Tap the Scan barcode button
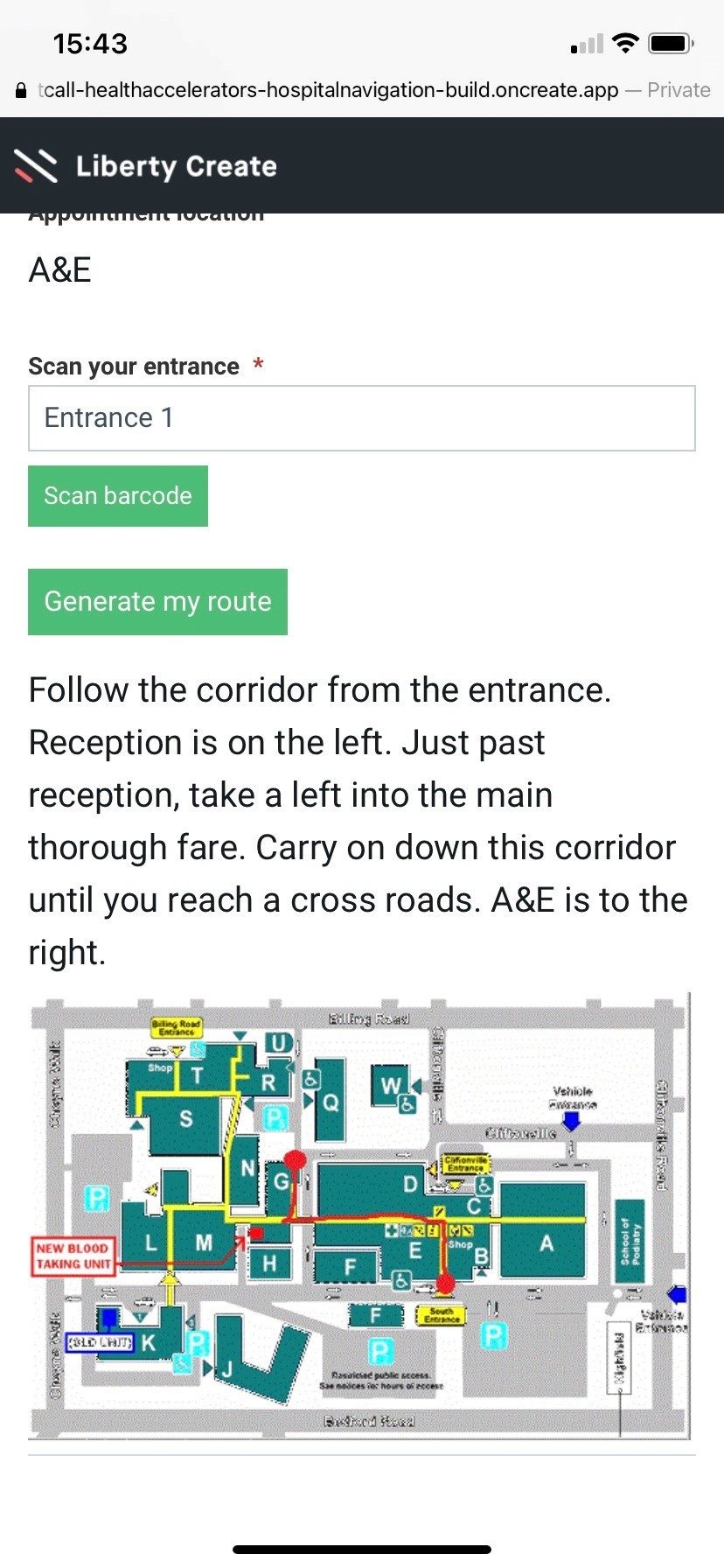Viewport: 724px width, 1568px height. pos(118,496)
